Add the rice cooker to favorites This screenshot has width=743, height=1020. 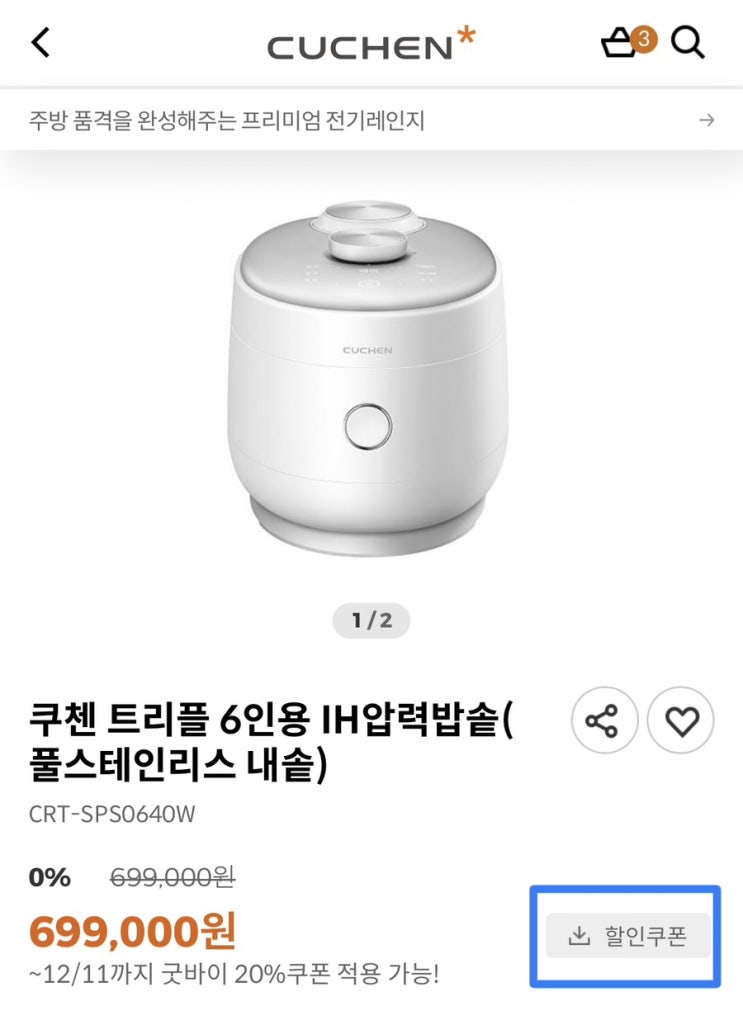click(682, 721)
